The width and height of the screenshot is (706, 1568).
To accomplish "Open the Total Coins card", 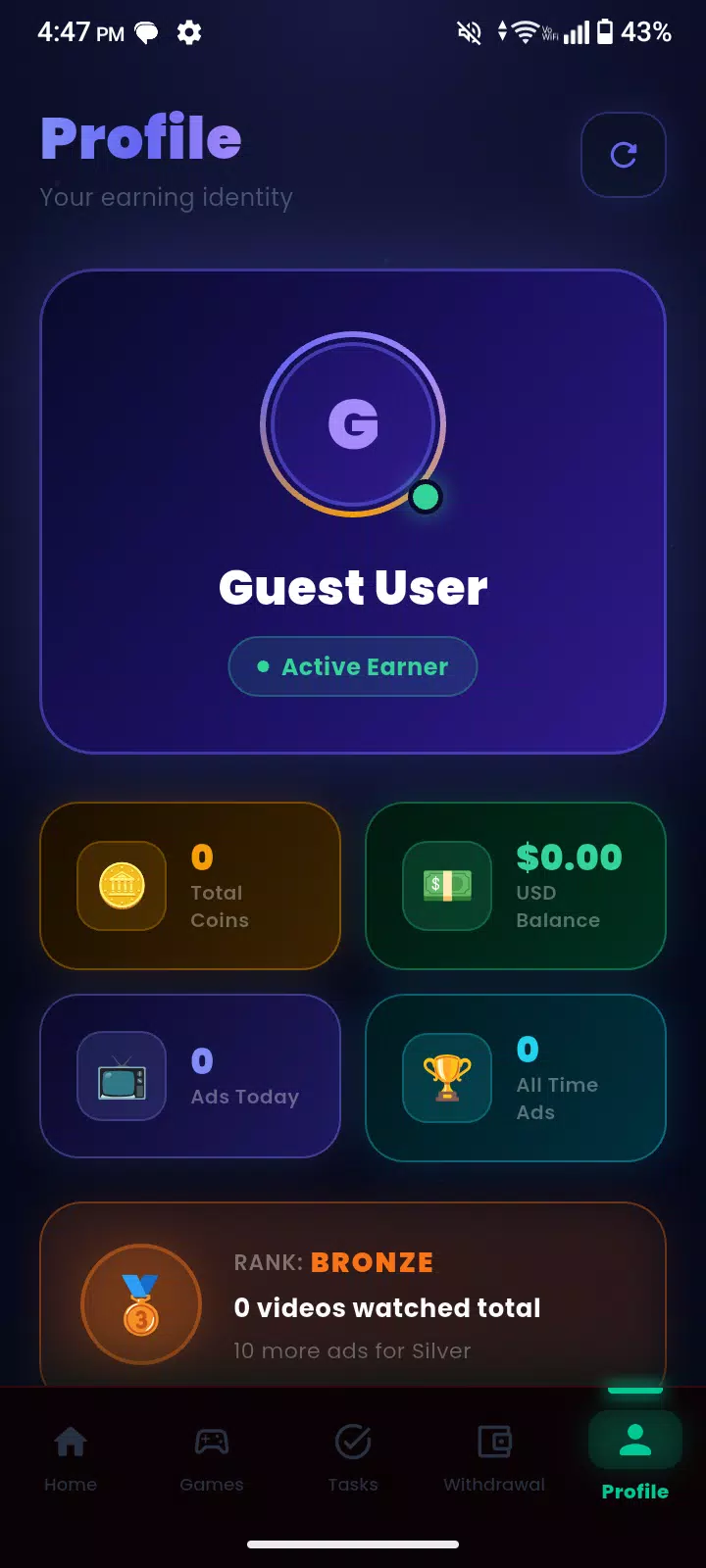I will [190, 886].
